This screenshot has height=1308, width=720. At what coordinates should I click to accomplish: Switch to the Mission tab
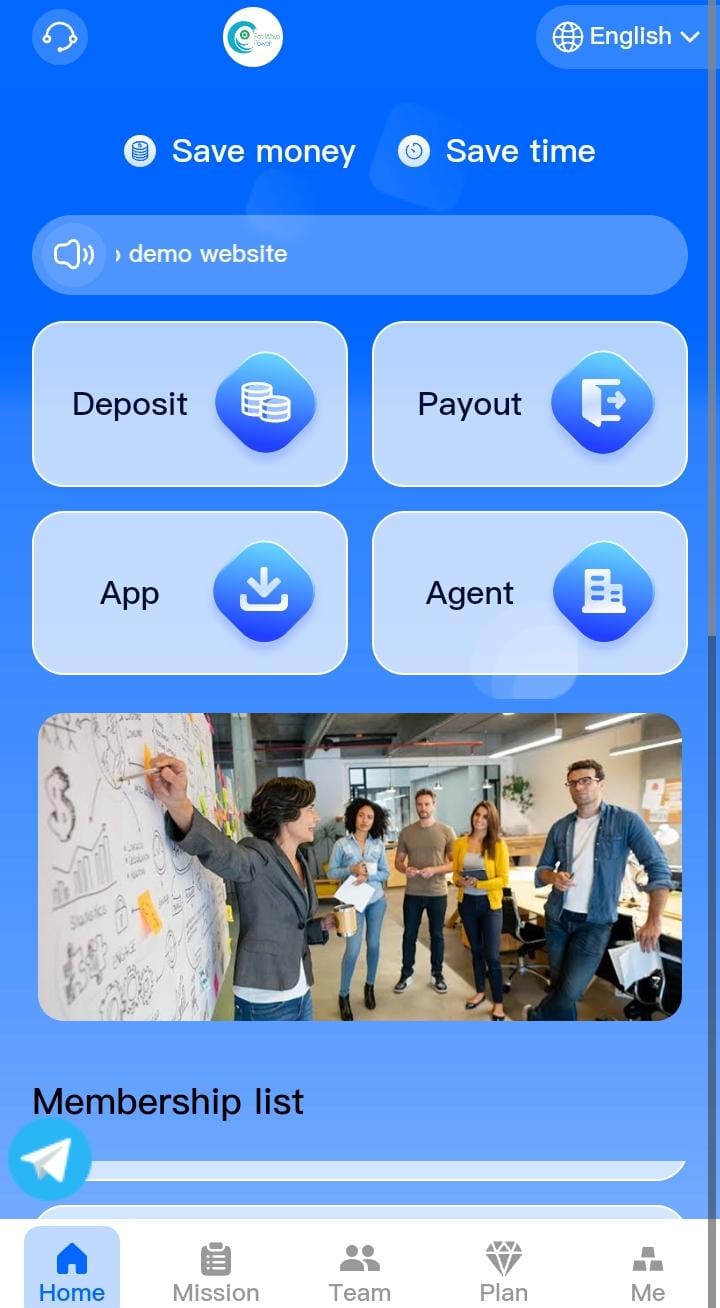coord(216,1271)
